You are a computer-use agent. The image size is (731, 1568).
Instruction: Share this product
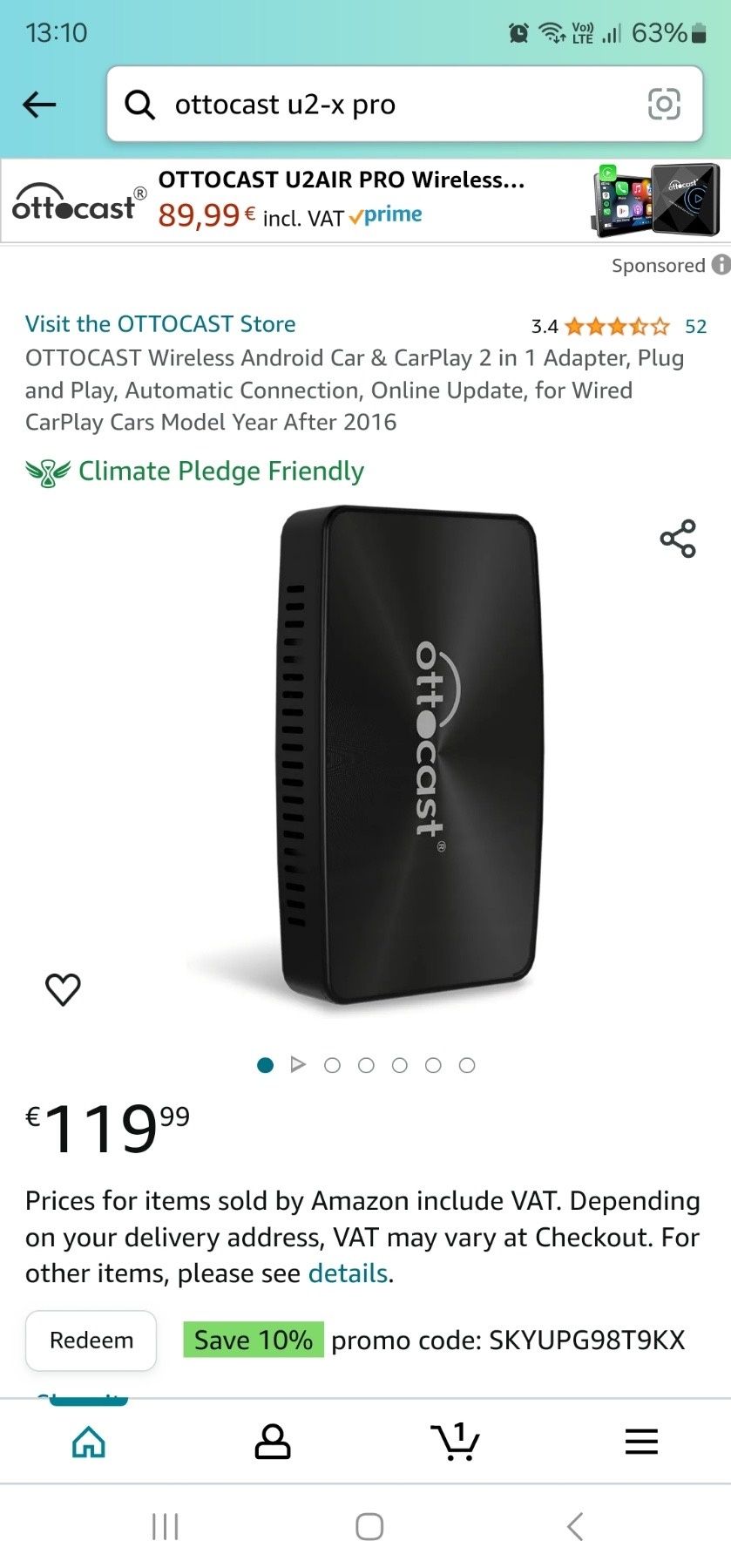point(678,539)
